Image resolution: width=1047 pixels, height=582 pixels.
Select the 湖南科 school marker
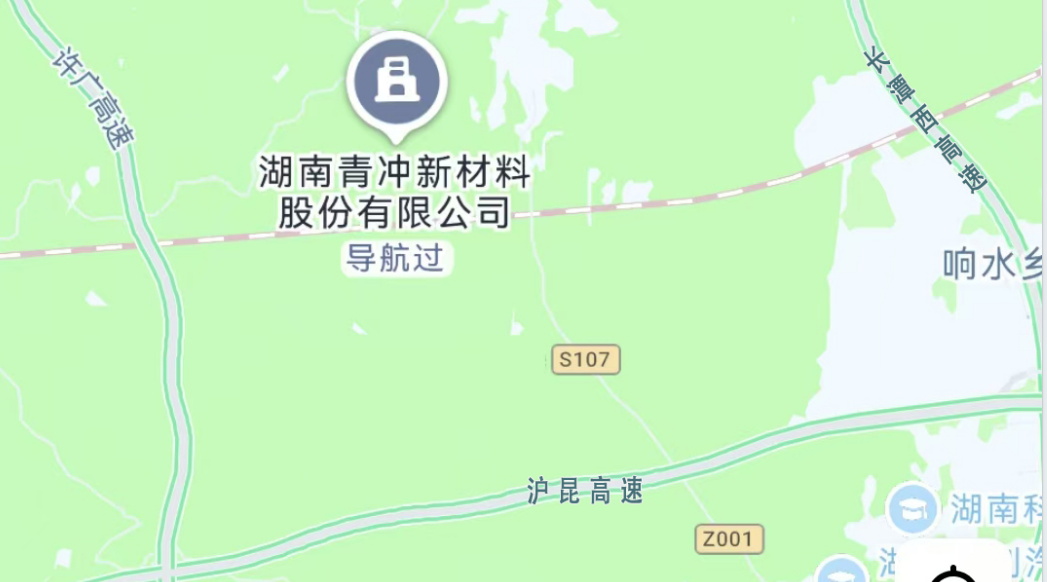pyautogui.click(x=914, y=510)
